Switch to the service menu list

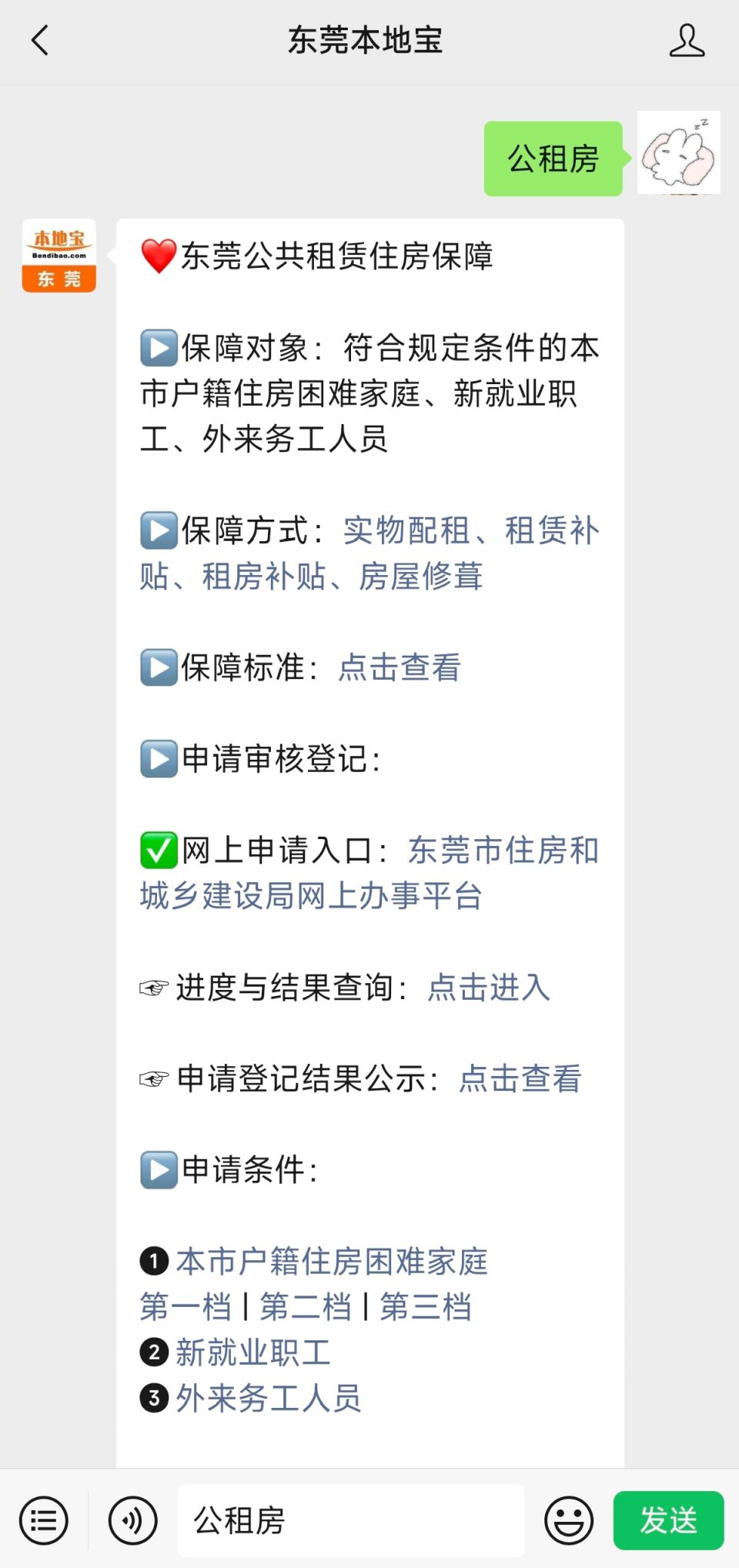(x=44, y=1520)
